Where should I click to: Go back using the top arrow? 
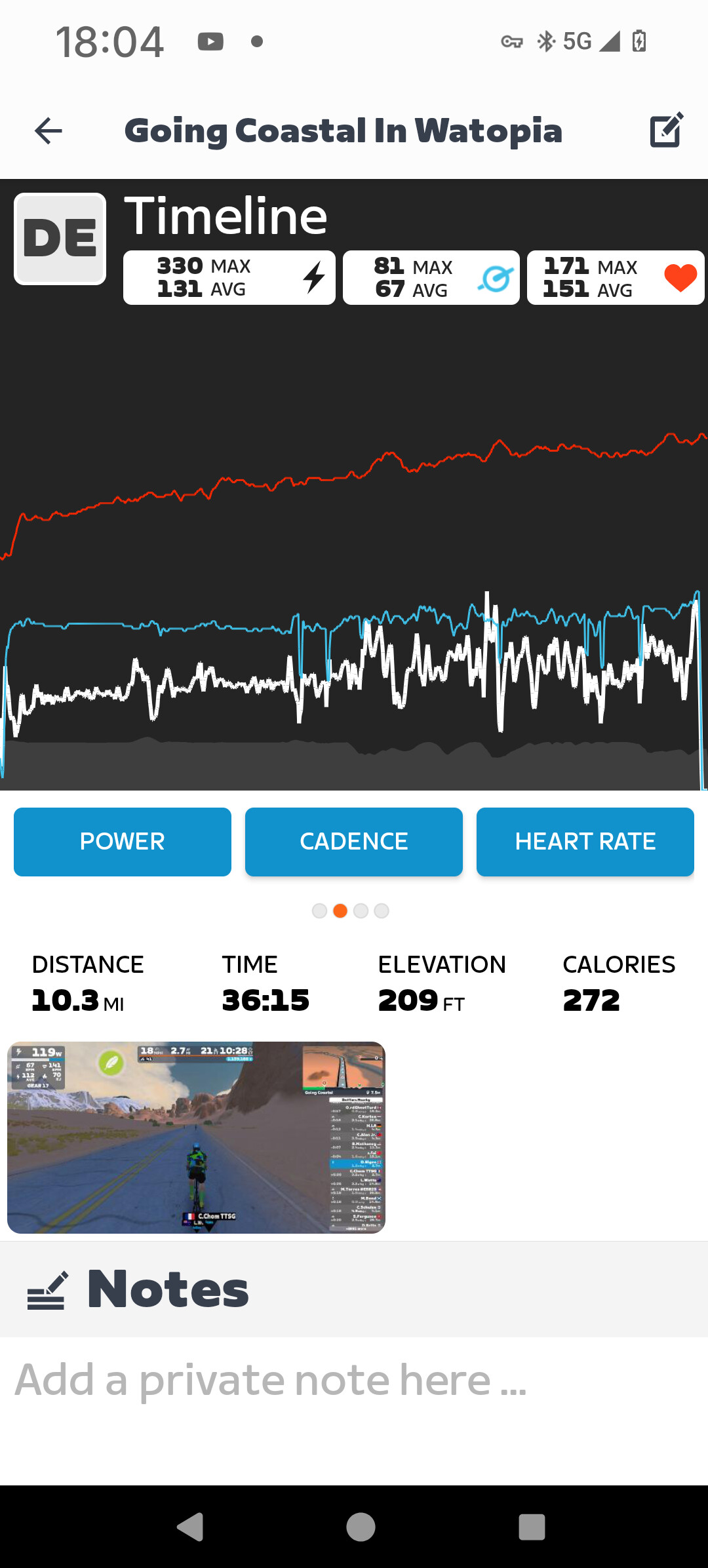(49, 130)
